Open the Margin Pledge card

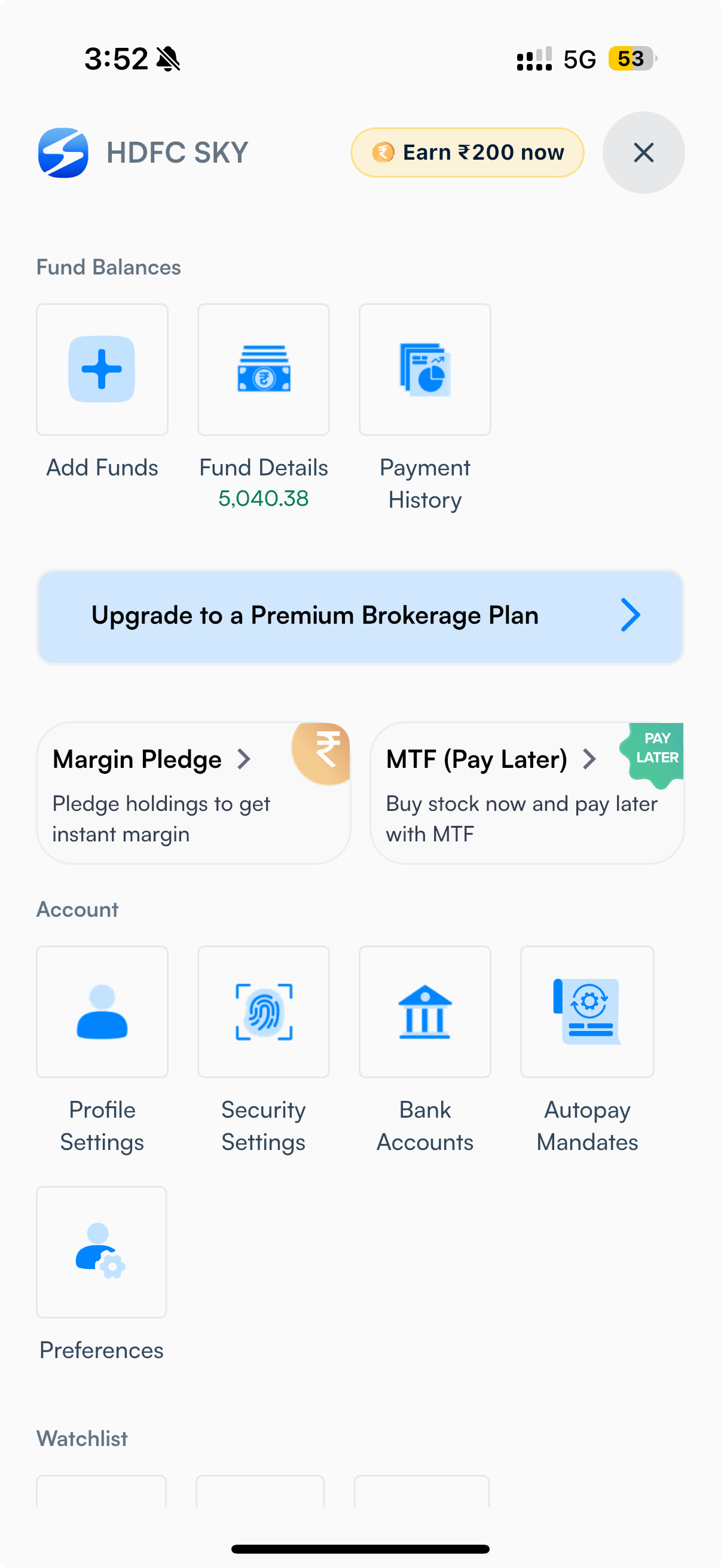[194, 792]
